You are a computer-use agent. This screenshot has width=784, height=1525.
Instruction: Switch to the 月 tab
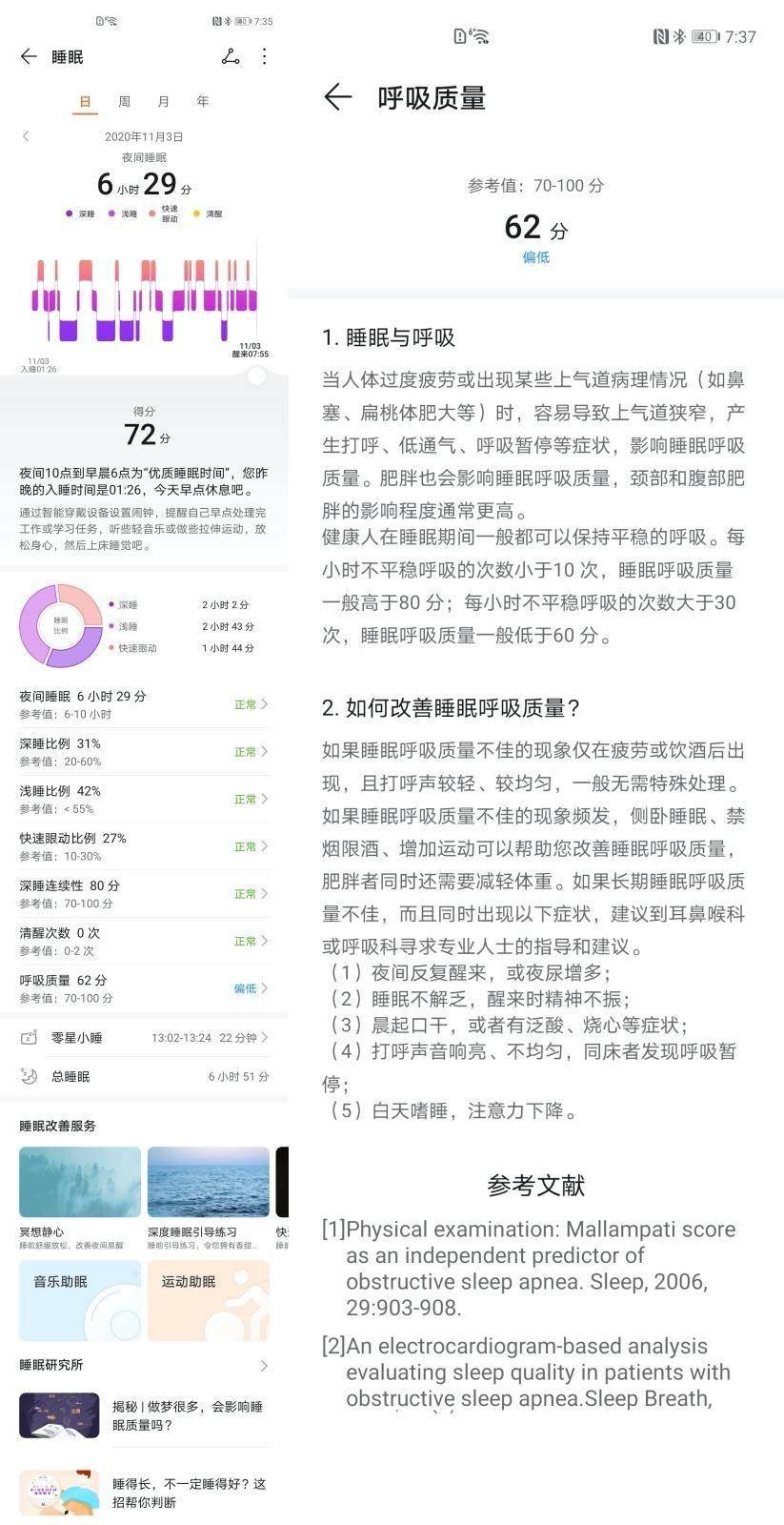162,101
